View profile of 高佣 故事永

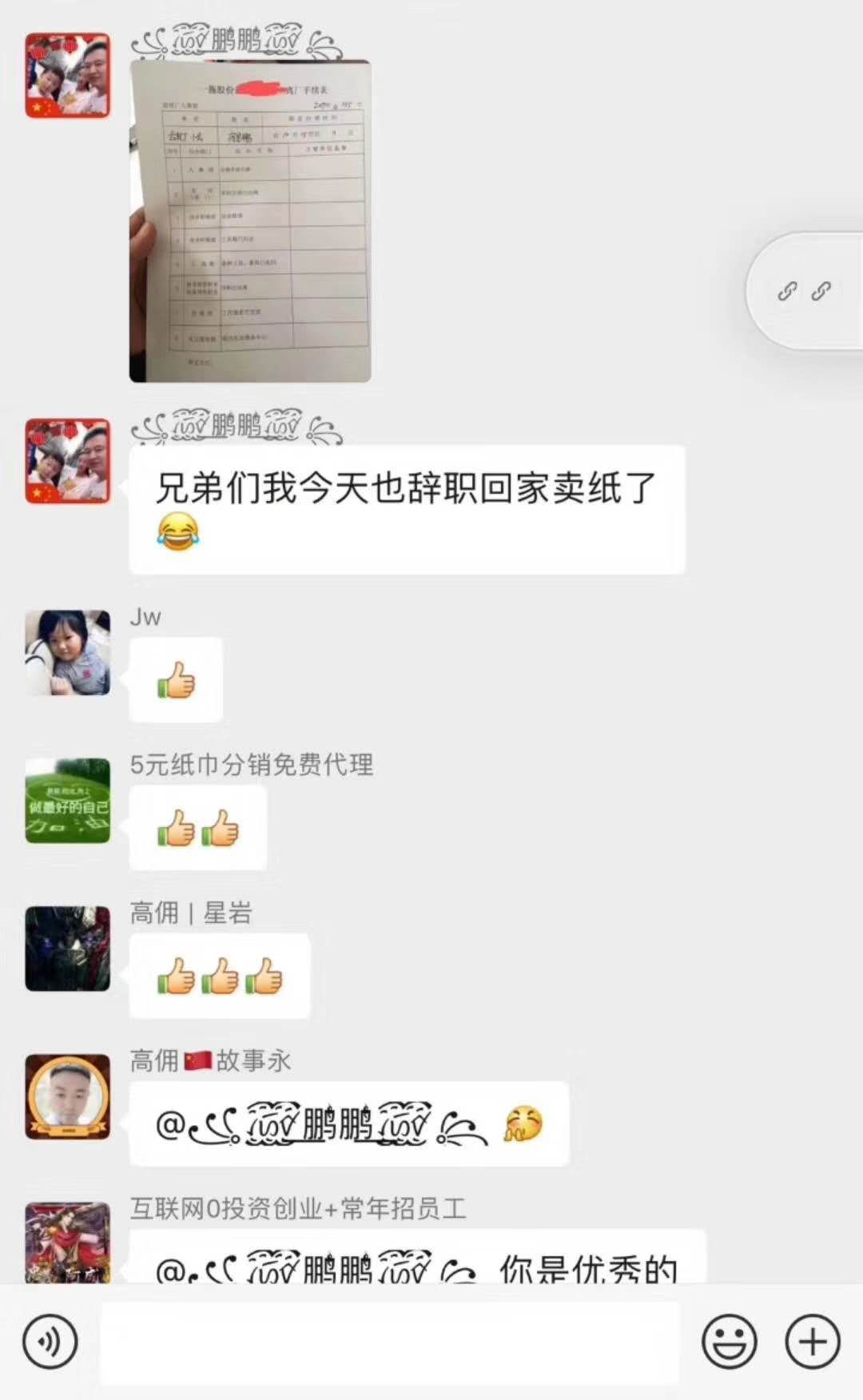tap(68, 1096)
